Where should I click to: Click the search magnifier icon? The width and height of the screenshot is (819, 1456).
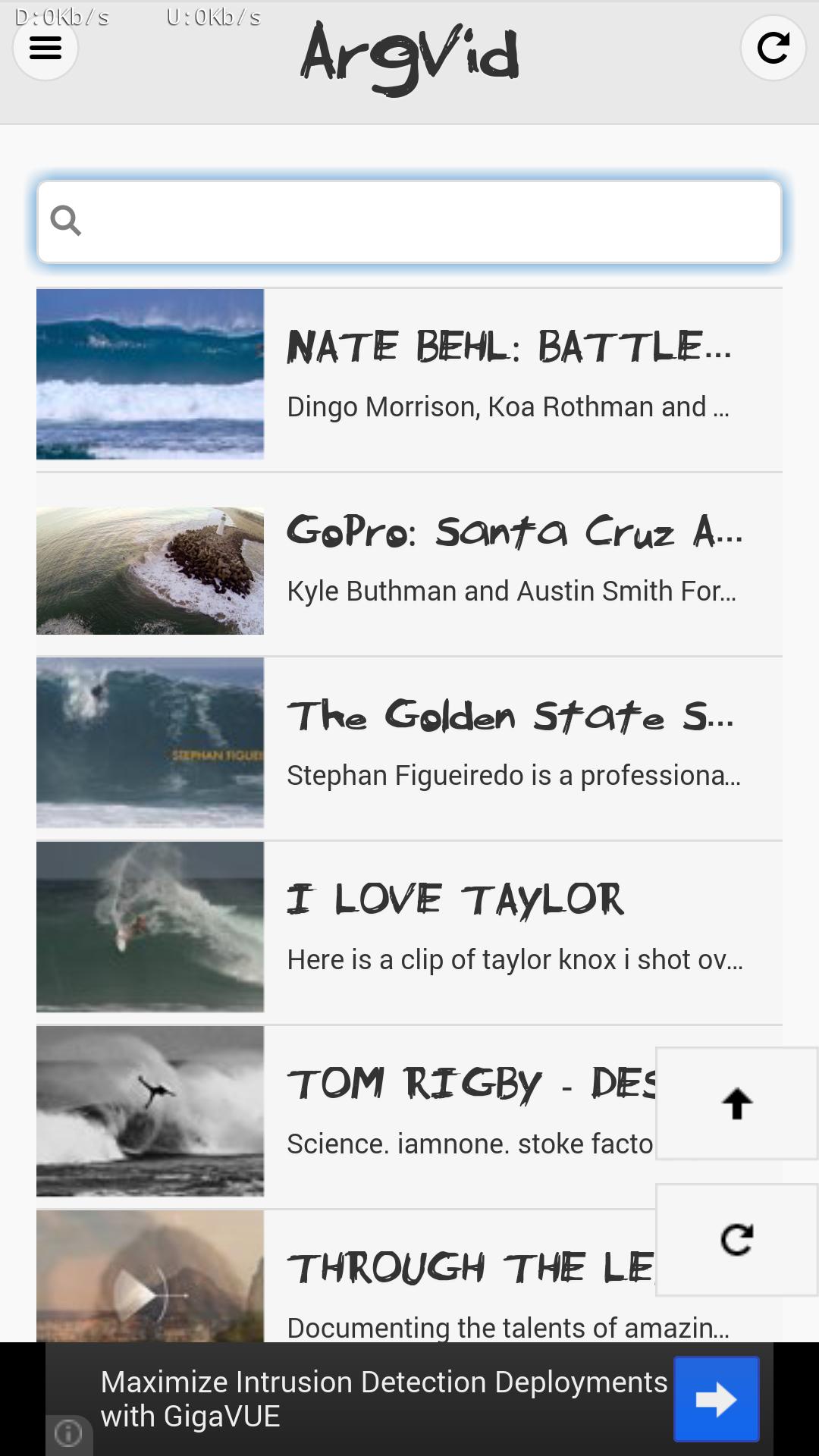coord(67,220)
